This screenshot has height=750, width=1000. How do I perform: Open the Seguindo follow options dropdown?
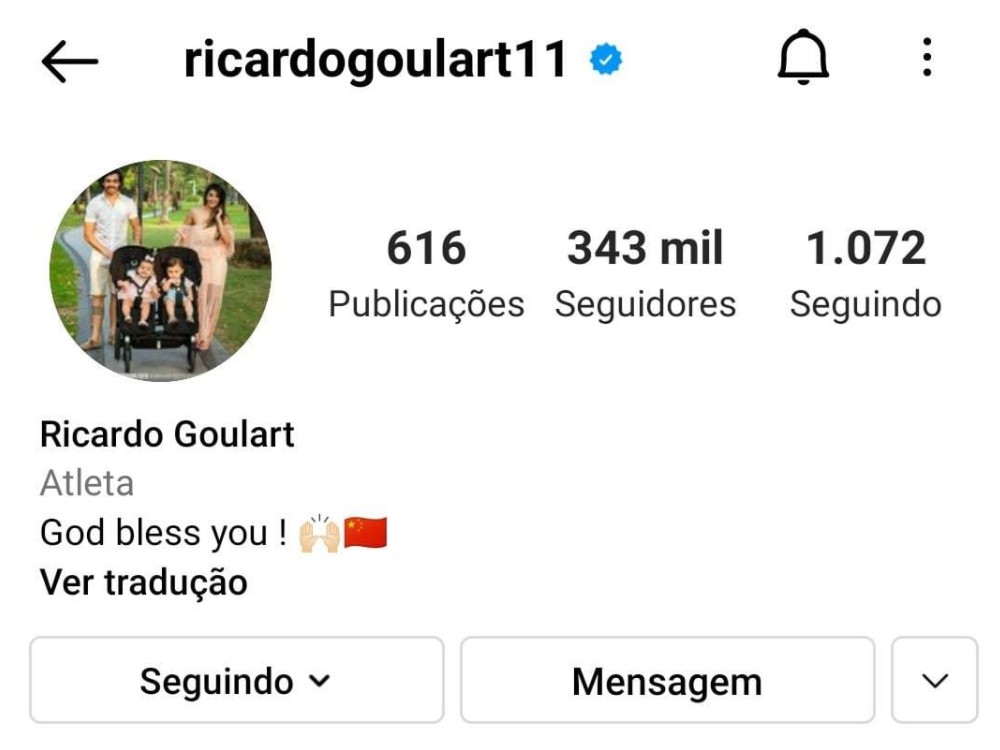(236, 681)
